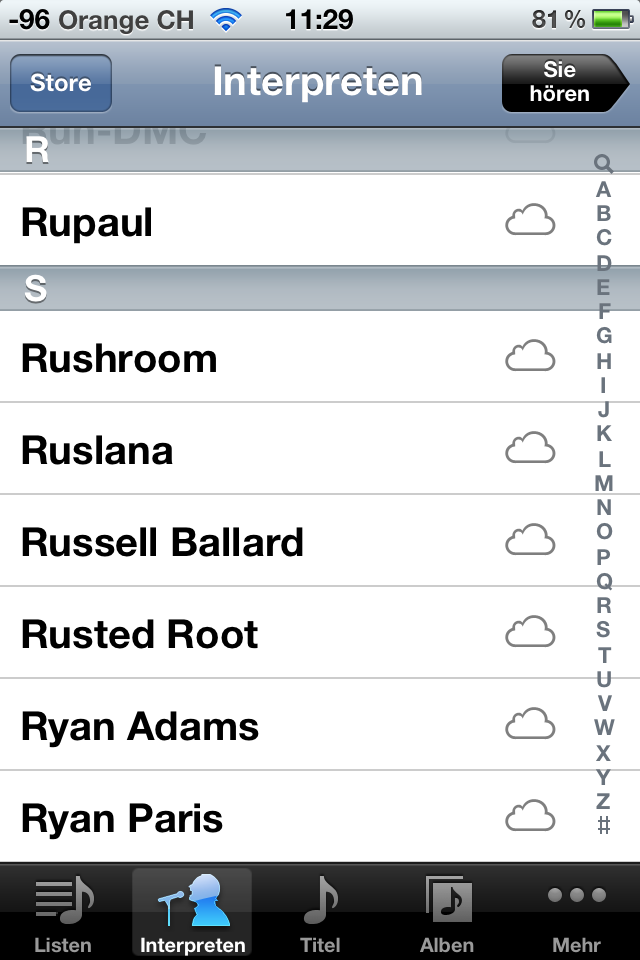Viewport: 640px width, 960px height.
Task: Download Rupaul via its cloud icon
Action: [x=530, y=220]
